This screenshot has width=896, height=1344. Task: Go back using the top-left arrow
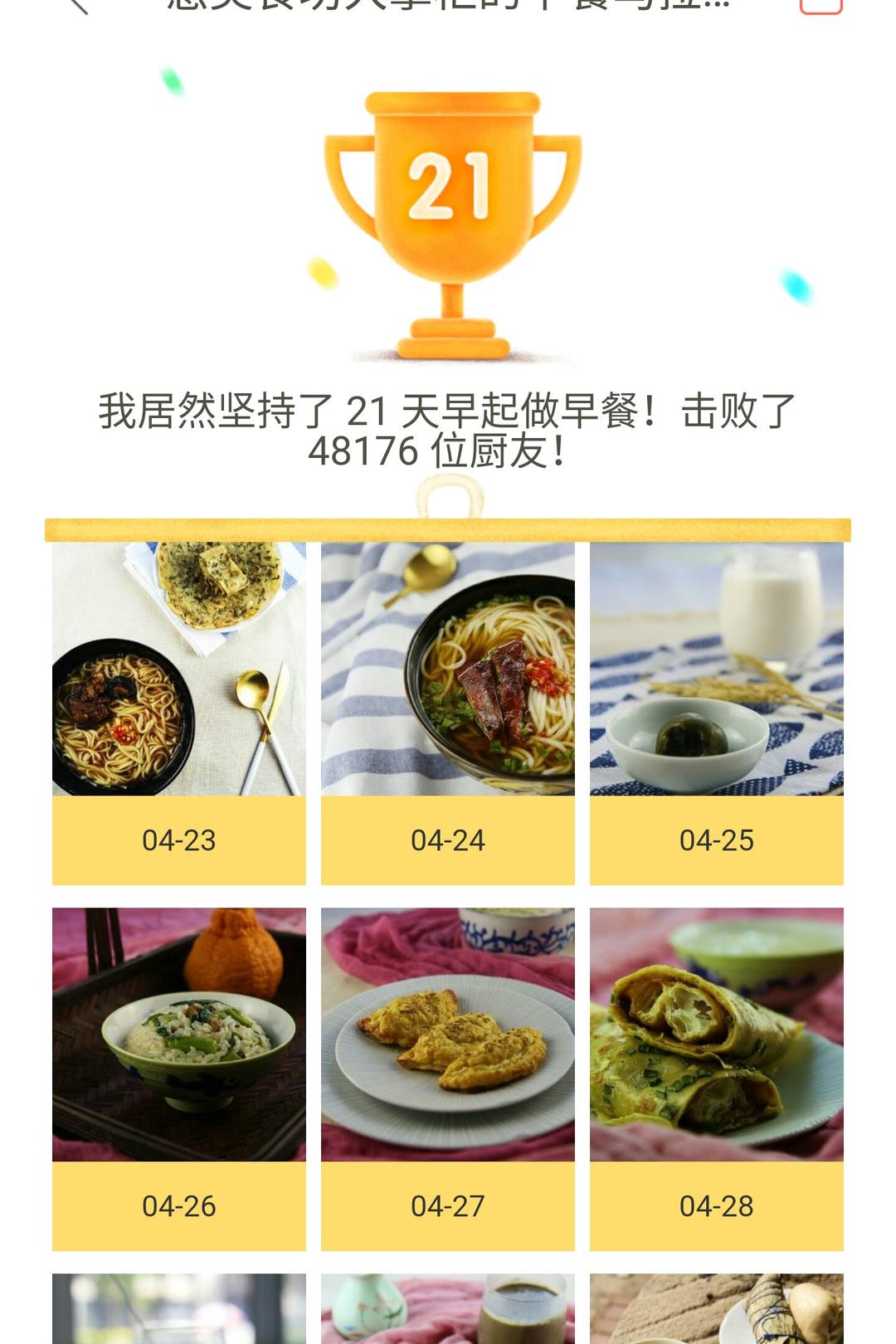coord(79,5)
